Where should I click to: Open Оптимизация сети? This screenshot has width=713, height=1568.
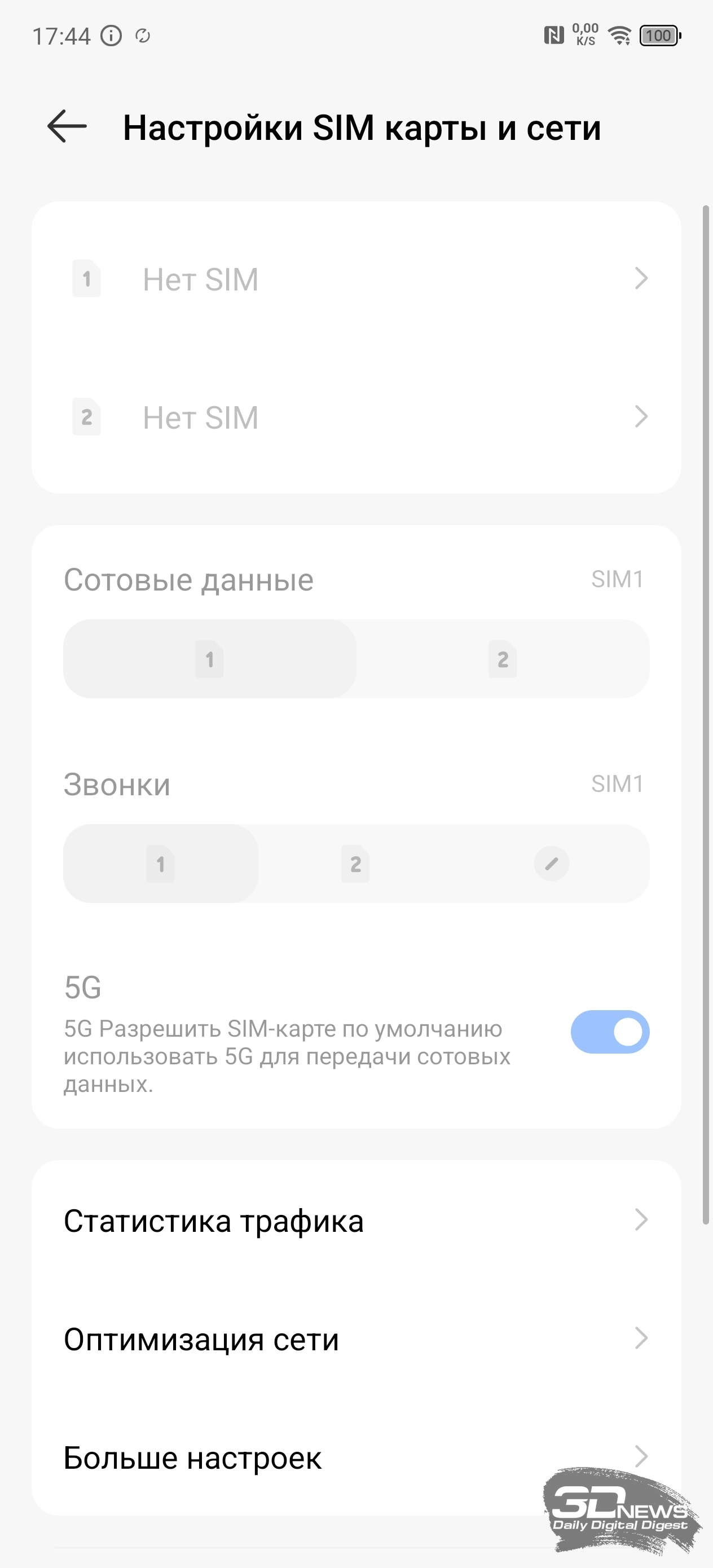pos(356,1338)
